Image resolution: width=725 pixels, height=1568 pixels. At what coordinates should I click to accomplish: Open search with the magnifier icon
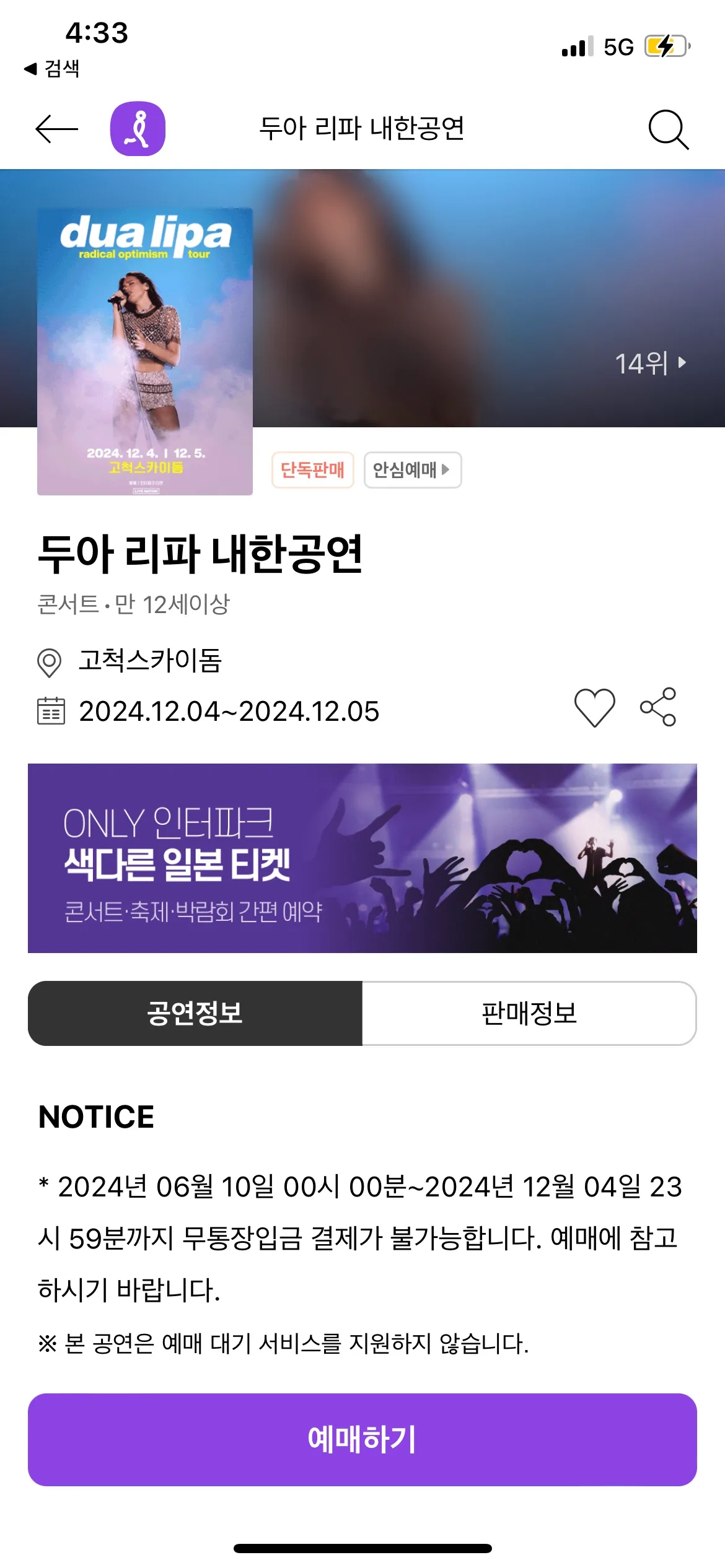click(x=668, y=129)
